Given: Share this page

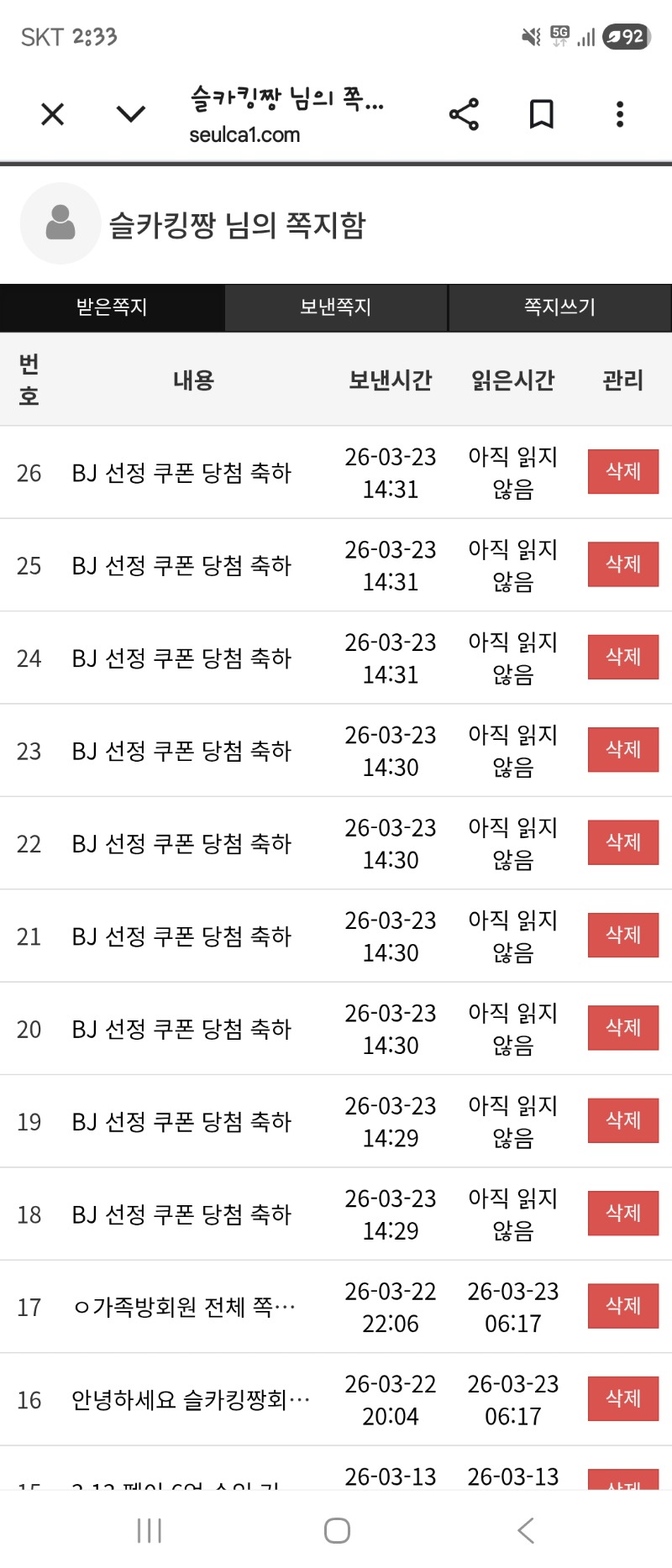Looking at the screenshot, I should tap(464, 114).
